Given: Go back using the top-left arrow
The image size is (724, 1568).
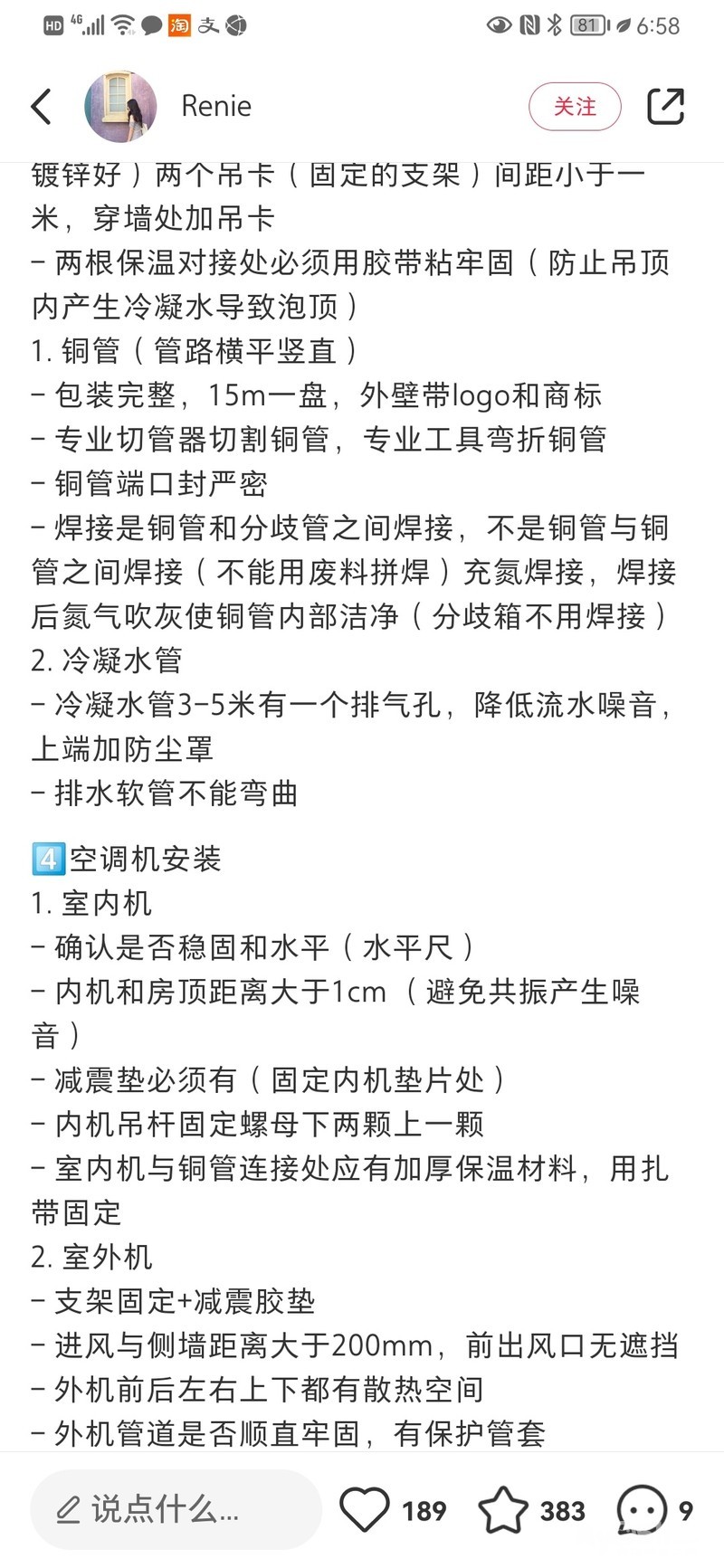Looking at the screenshot, I should (41, 107).
